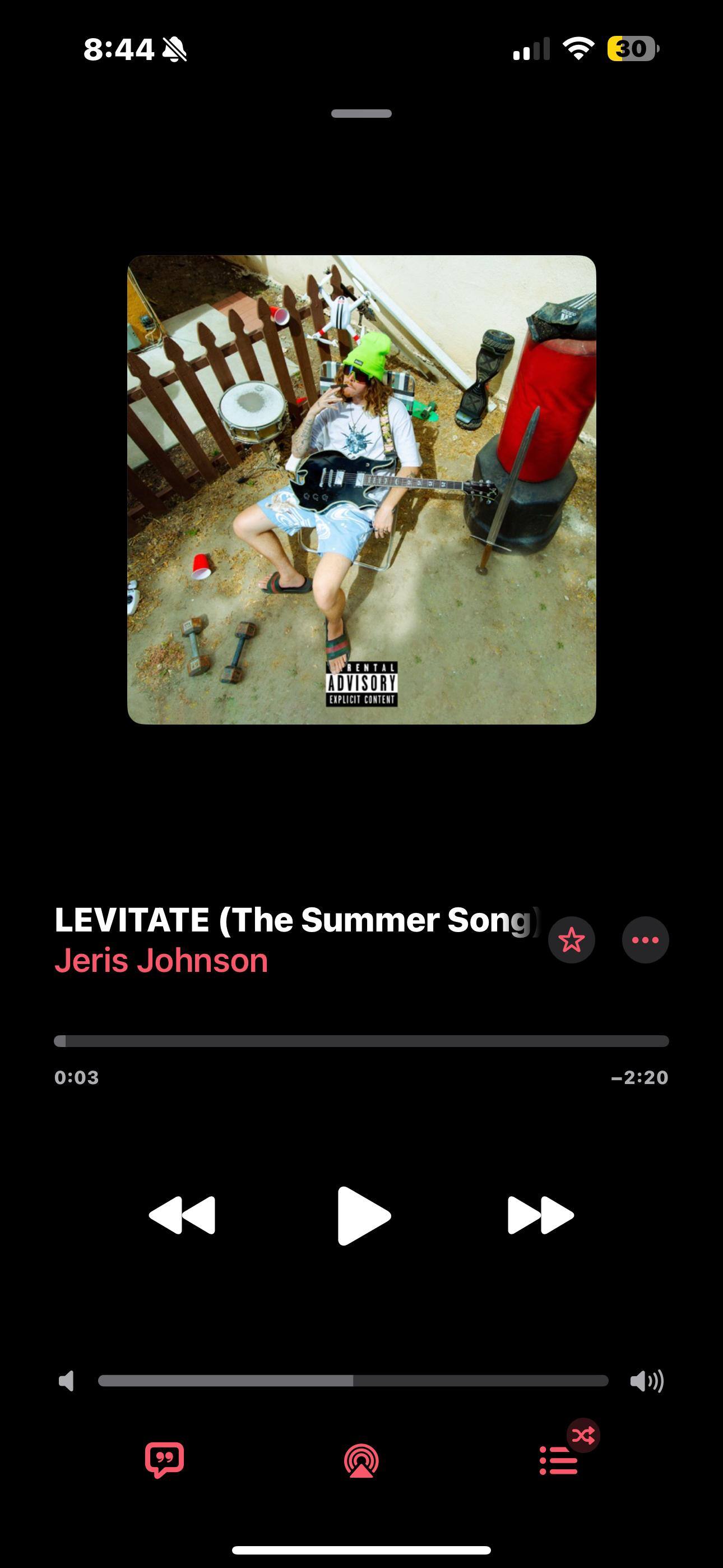The height and width of the screenshot is (1568, 723).
Task: Skip to the next track
Action: pos(540,1215)
